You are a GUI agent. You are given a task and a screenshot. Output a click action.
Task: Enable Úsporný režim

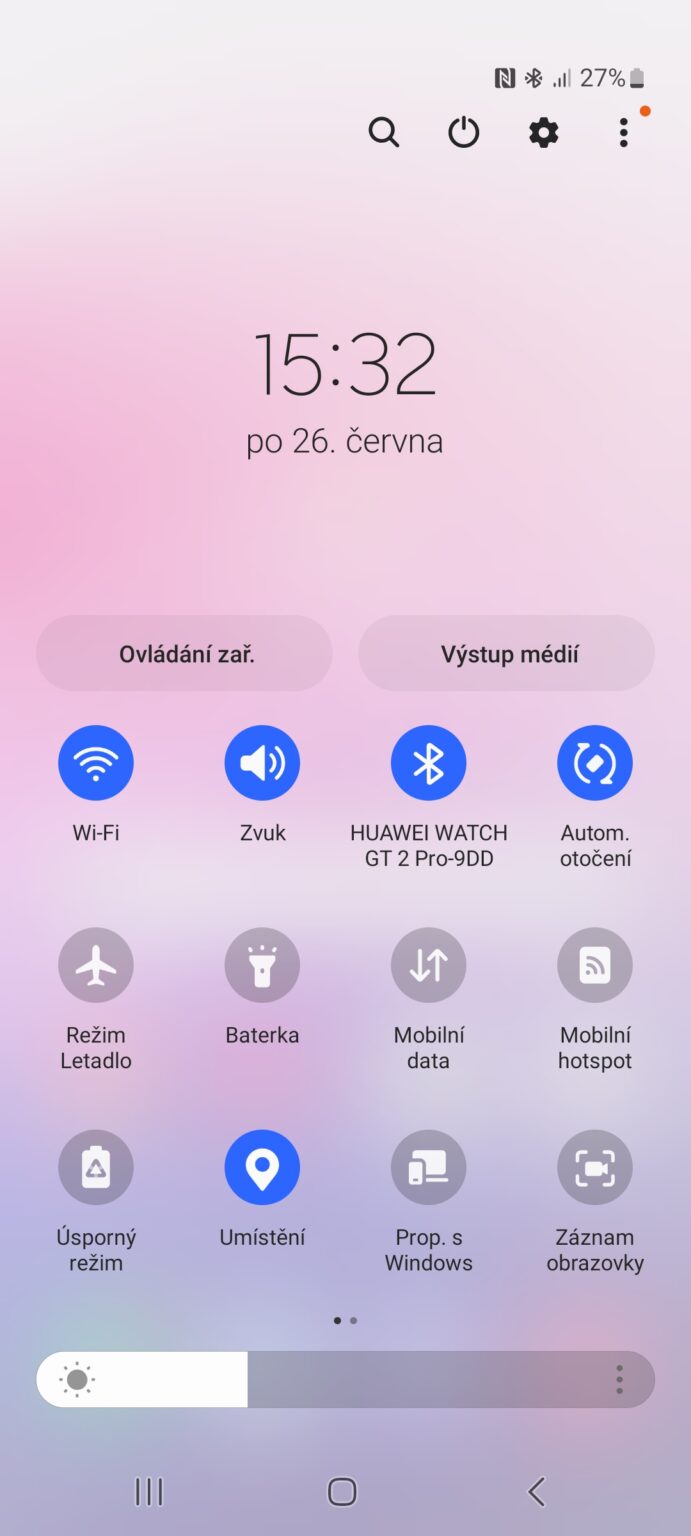click(x=96, y=1167)
